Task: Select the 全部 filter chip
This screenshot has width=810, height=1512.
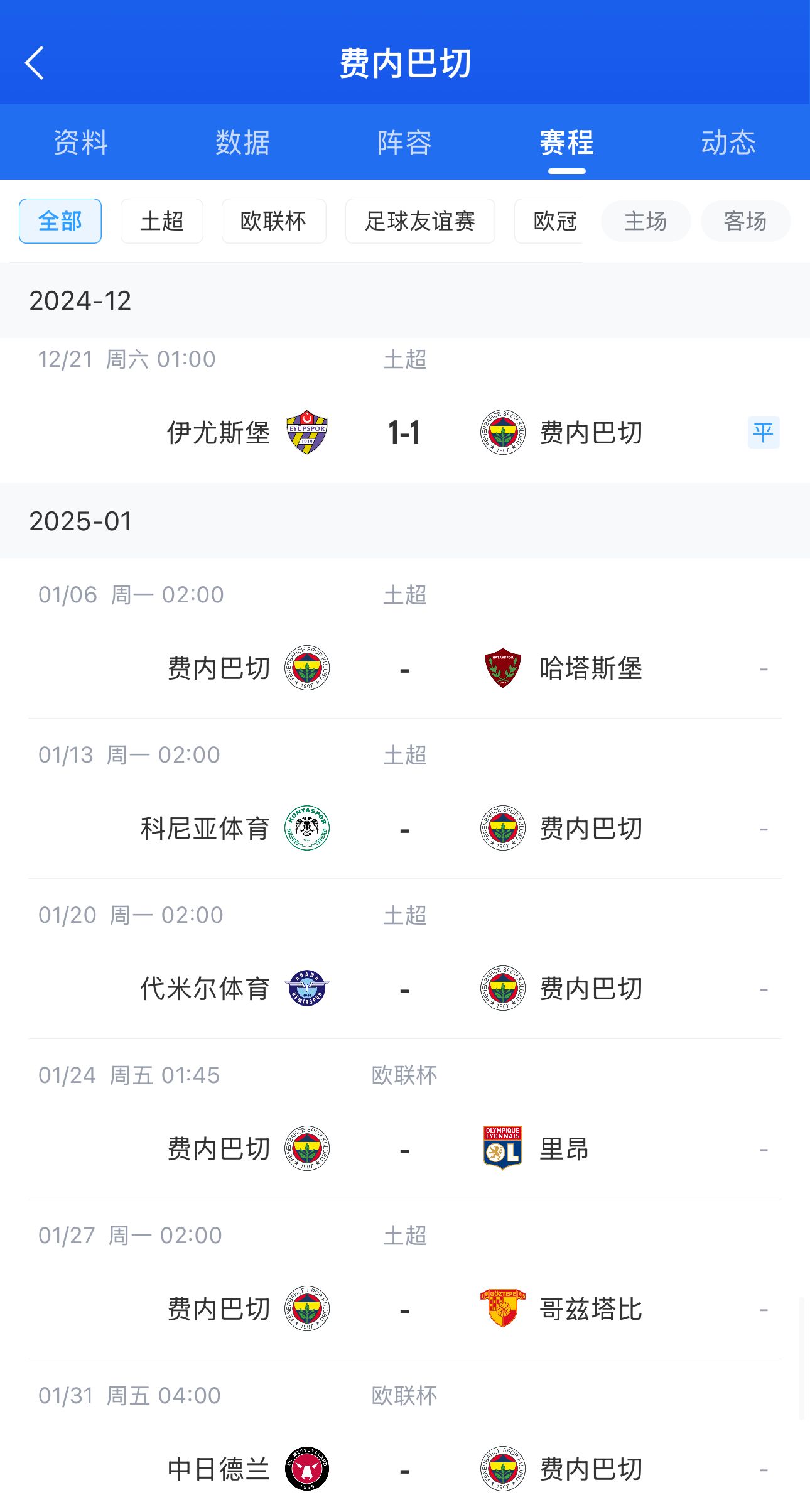Action: coord(60,221)
